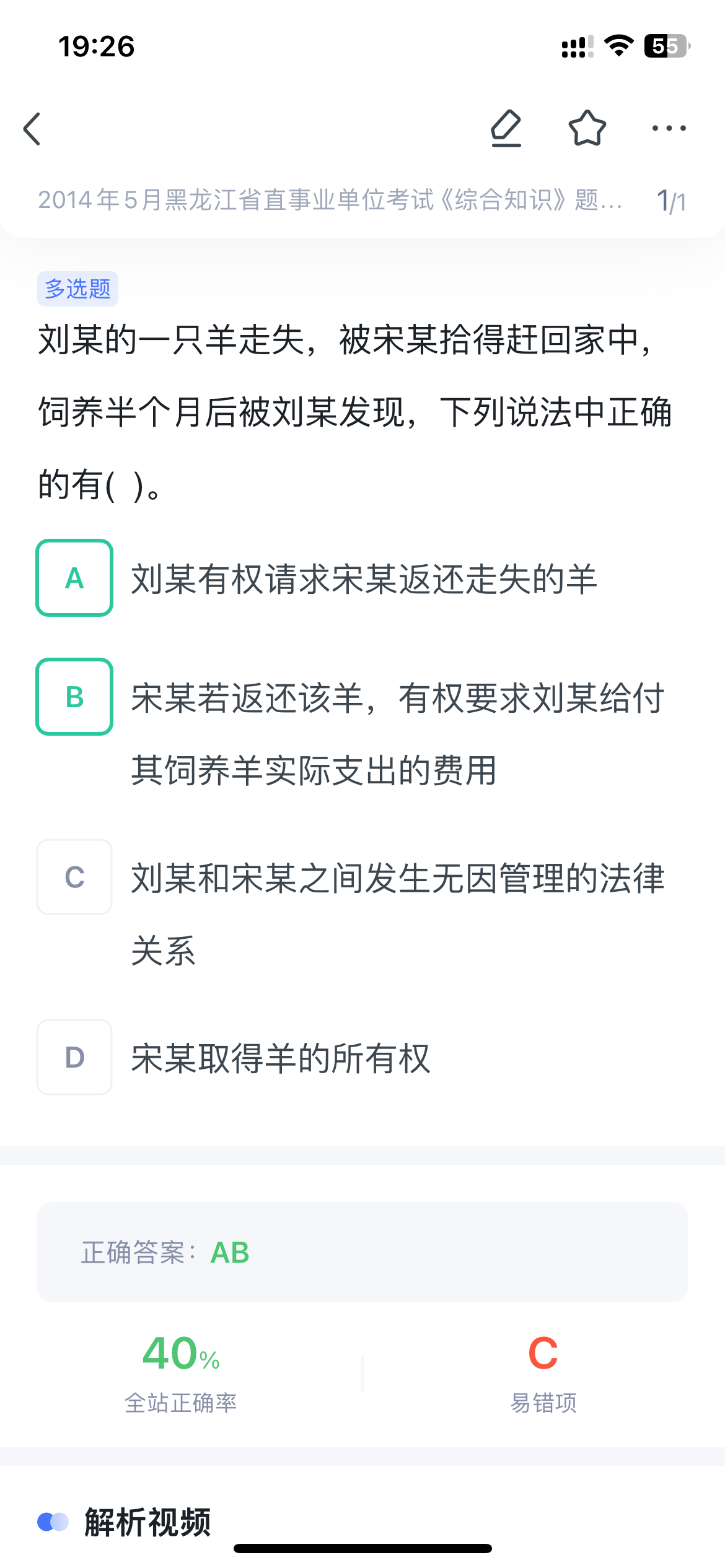
Task: Favorite this question with the star
Action: point(587,128)
